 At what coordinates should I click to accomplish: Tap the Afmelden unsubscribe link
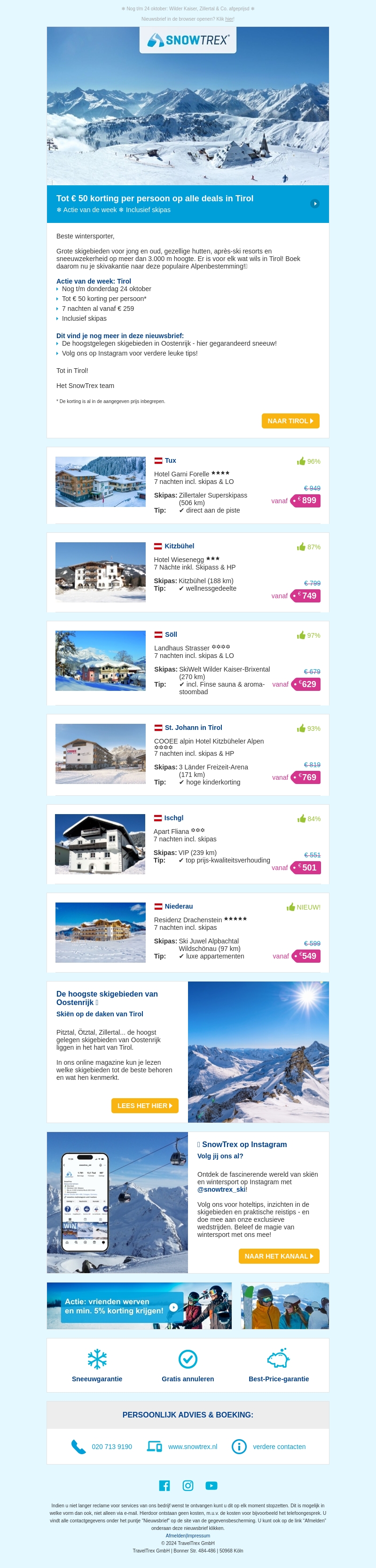pos(175,1536)
